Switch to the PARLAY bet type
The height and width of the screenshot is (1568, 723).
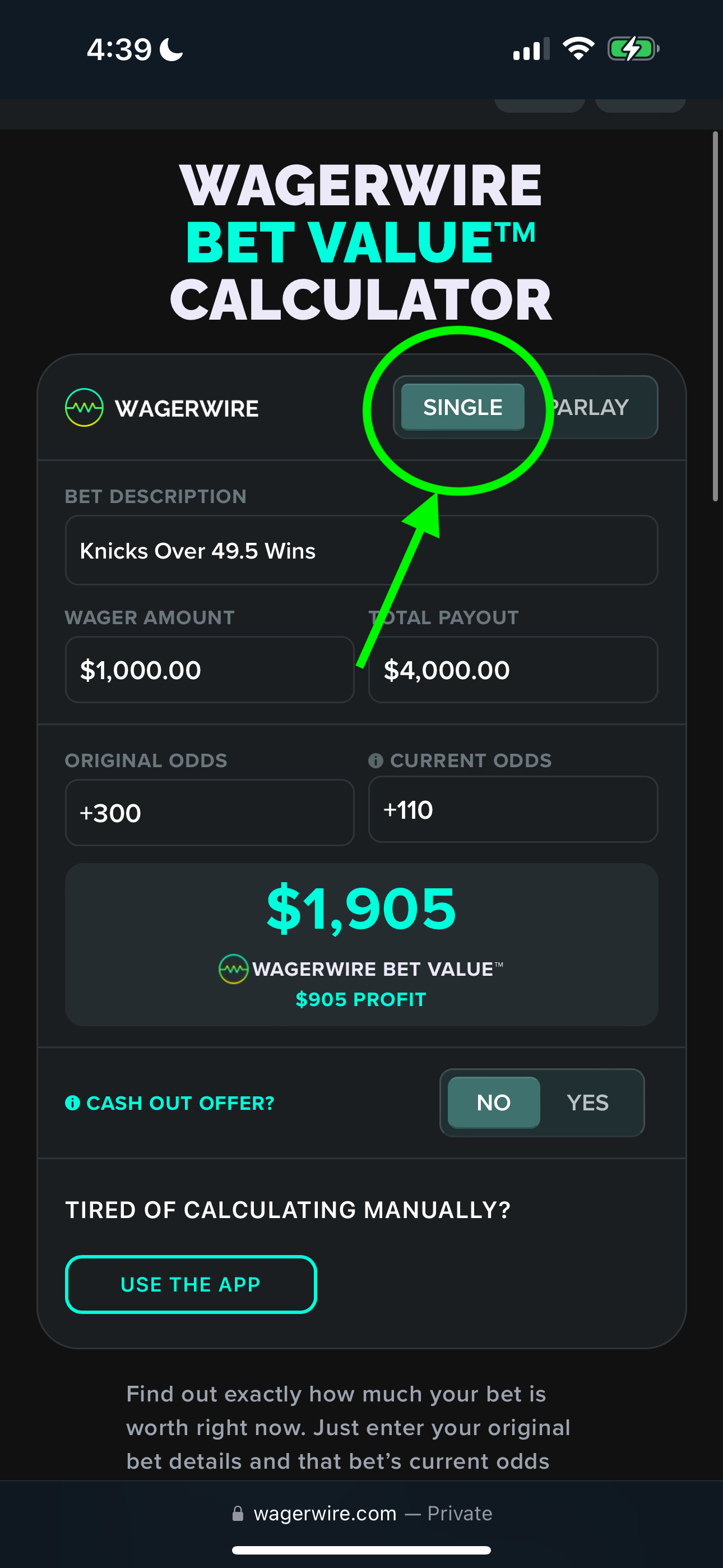tap(589, 407)
